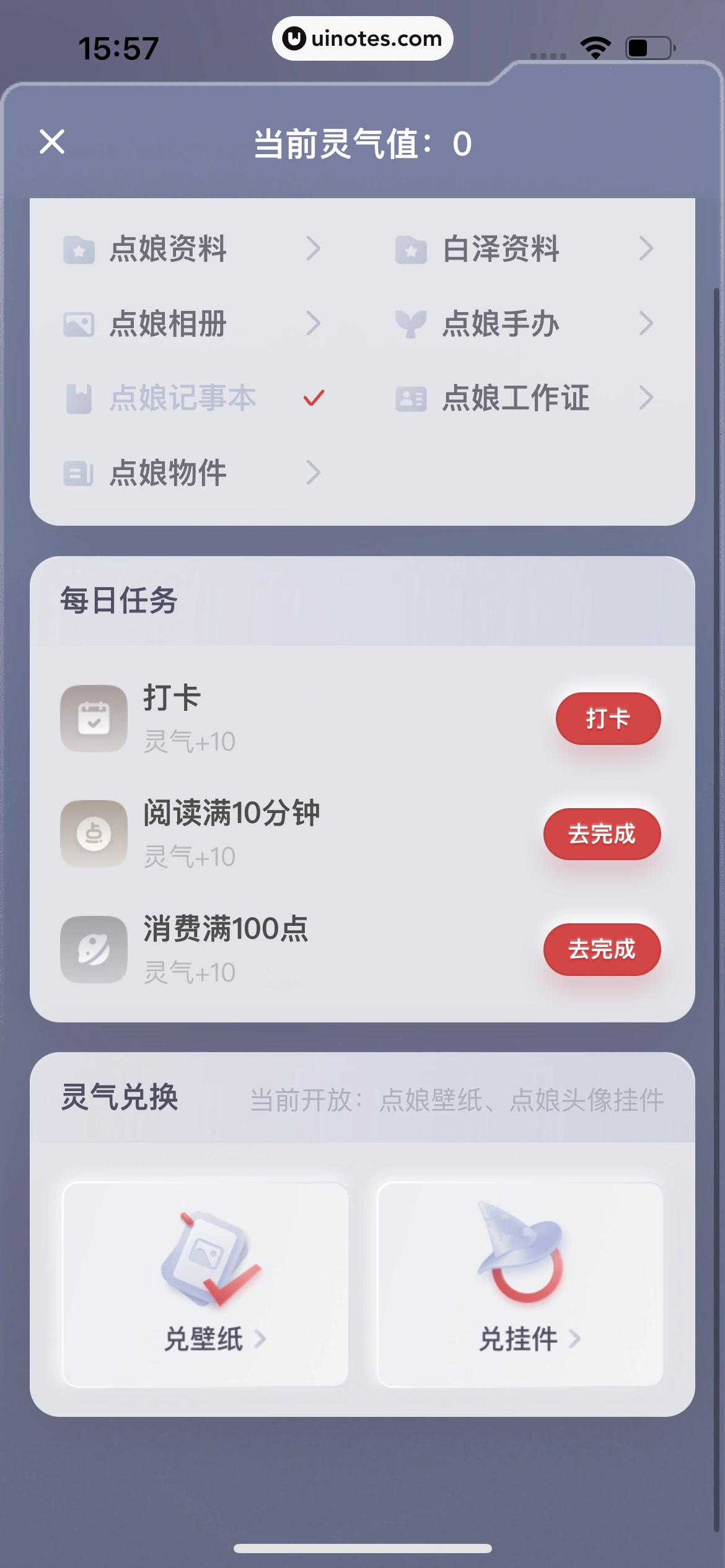Click the 点娘工作证 badge icon
This screenshot has width=725, height=1568.
coord(411,399)
